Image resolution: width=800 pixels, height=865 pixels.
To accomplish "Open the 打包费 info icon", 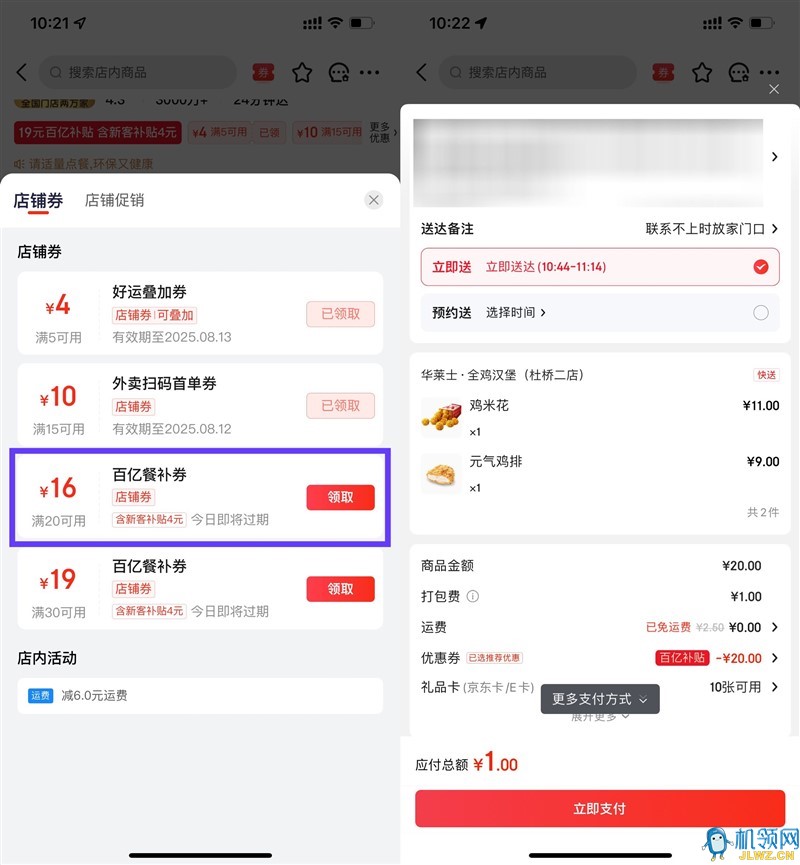I will (473, 597).
